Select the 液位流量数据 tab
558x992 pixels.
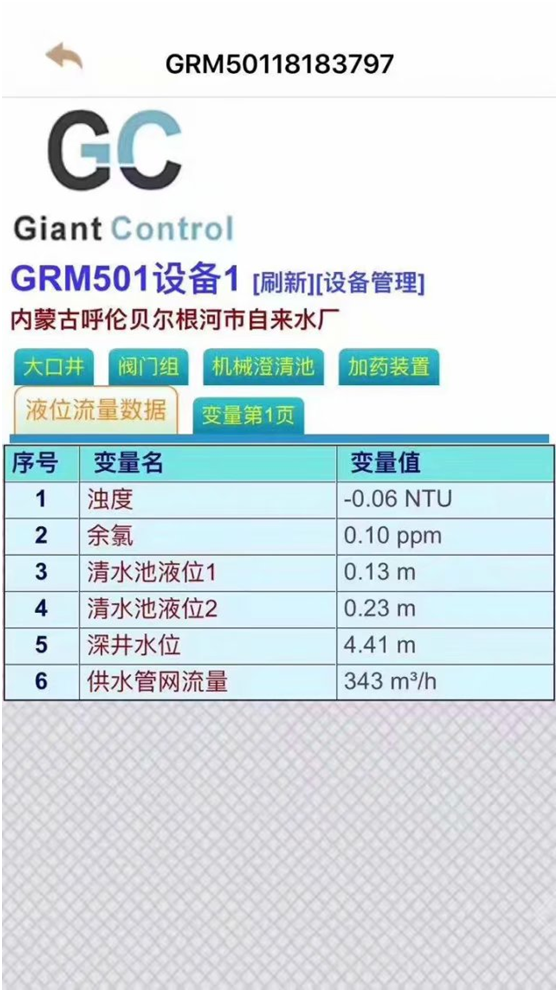tap(96, 411)
